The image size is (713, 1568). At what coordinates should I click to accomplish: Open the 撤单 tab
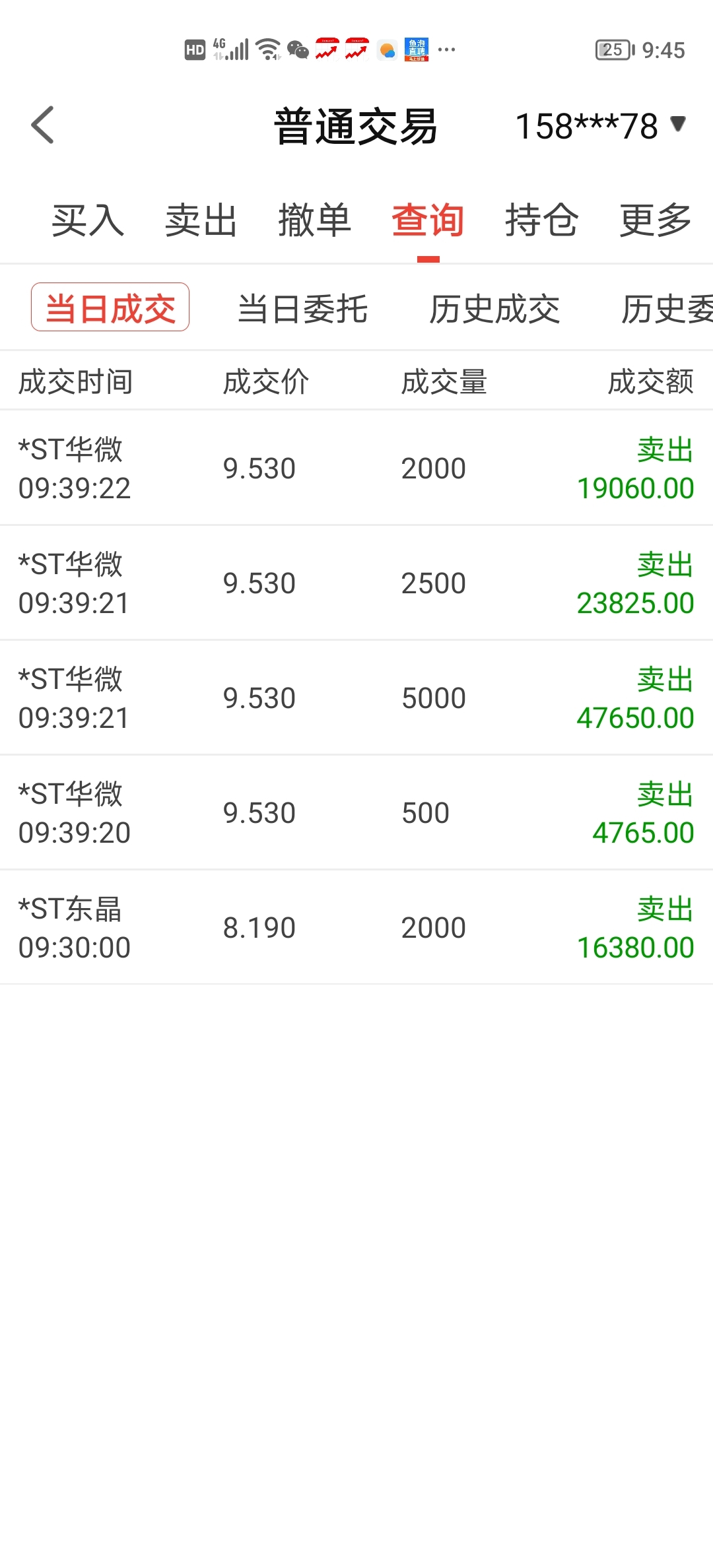tap(315, 220)
